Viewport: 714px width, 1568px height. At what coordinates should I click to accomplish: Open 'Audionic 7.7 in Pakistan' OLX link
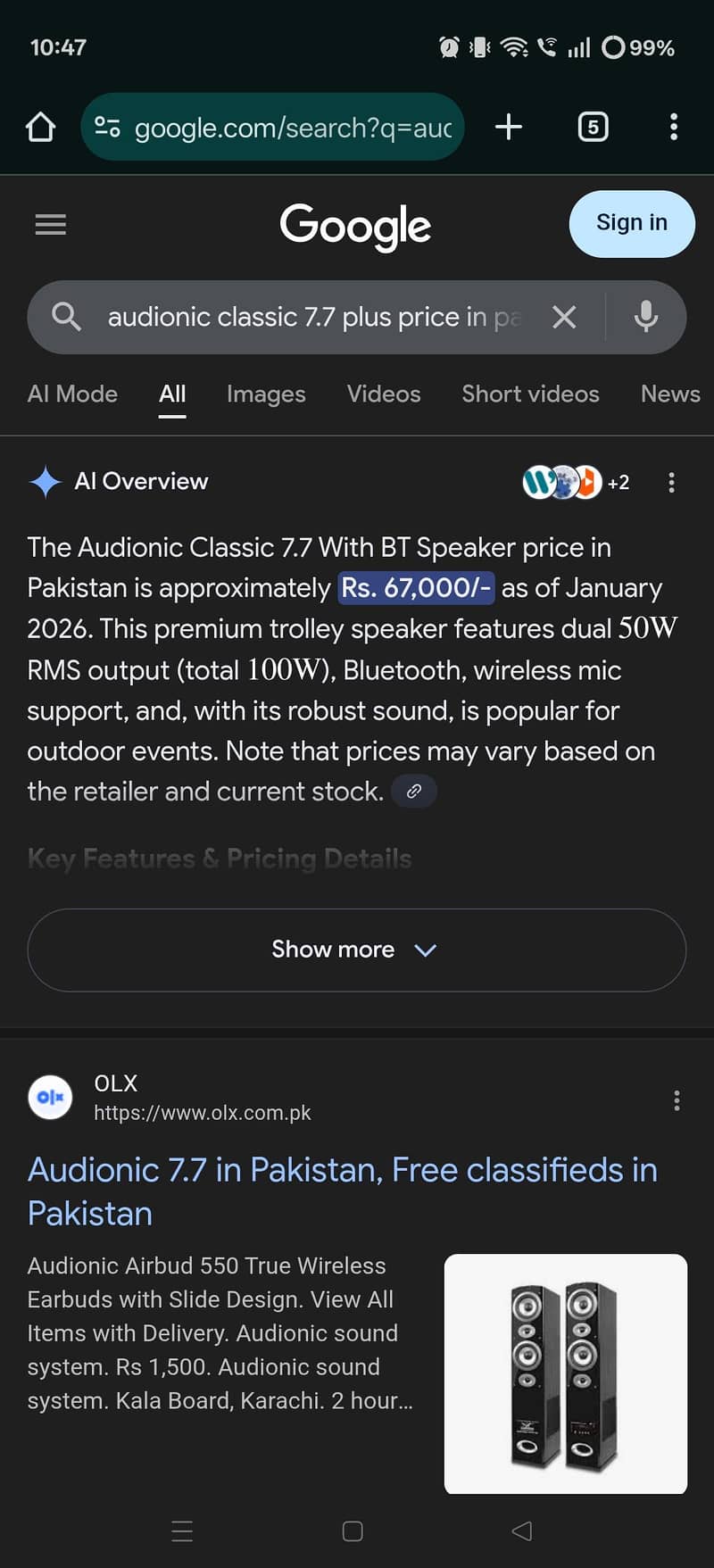[342, 1191]
